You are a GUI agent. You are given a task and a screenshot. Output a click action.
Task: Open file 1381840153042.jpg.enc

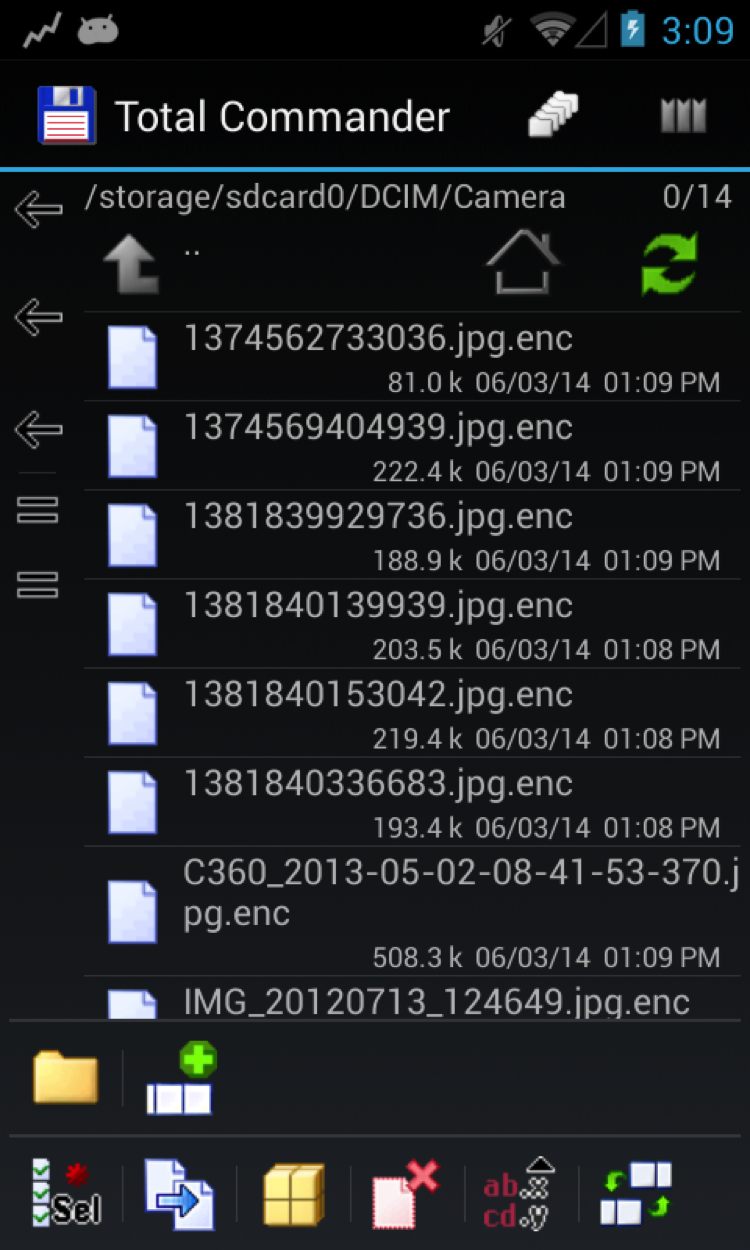click(378, 695)
